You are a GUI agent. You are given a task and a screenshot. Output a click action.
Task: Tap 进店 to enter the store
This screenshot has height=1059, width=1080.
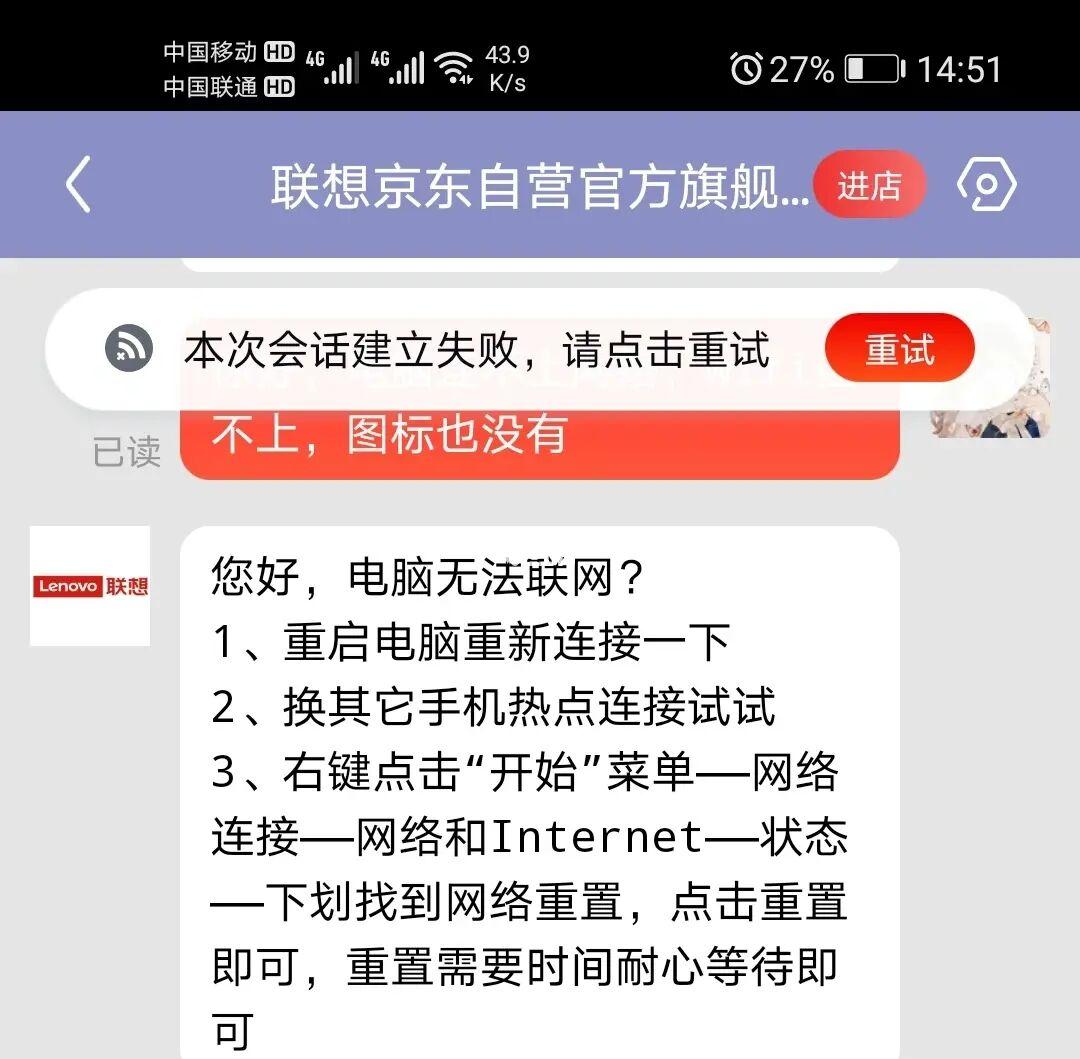[869, 186]
